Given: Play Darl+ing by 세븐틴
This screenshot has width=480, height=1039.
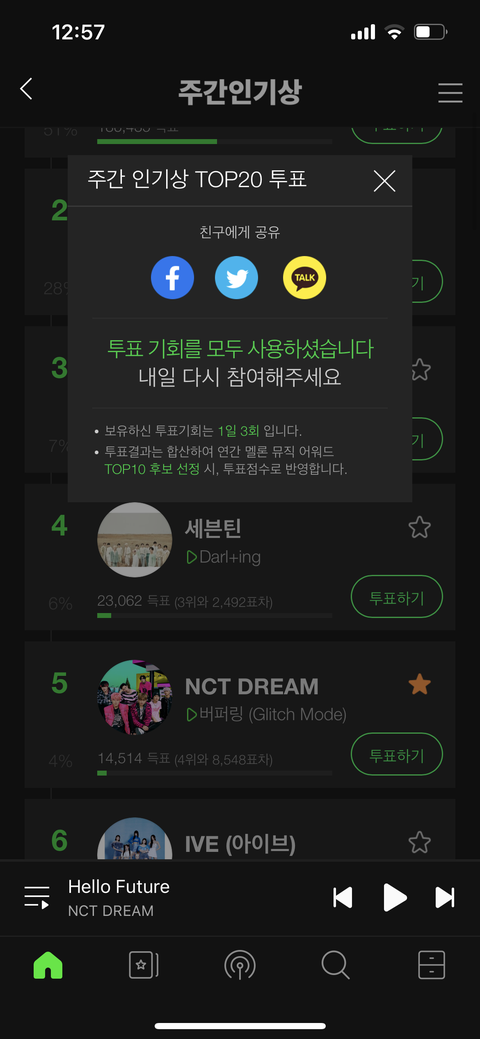Looking at the screenshot, I should tap(223, 557).
